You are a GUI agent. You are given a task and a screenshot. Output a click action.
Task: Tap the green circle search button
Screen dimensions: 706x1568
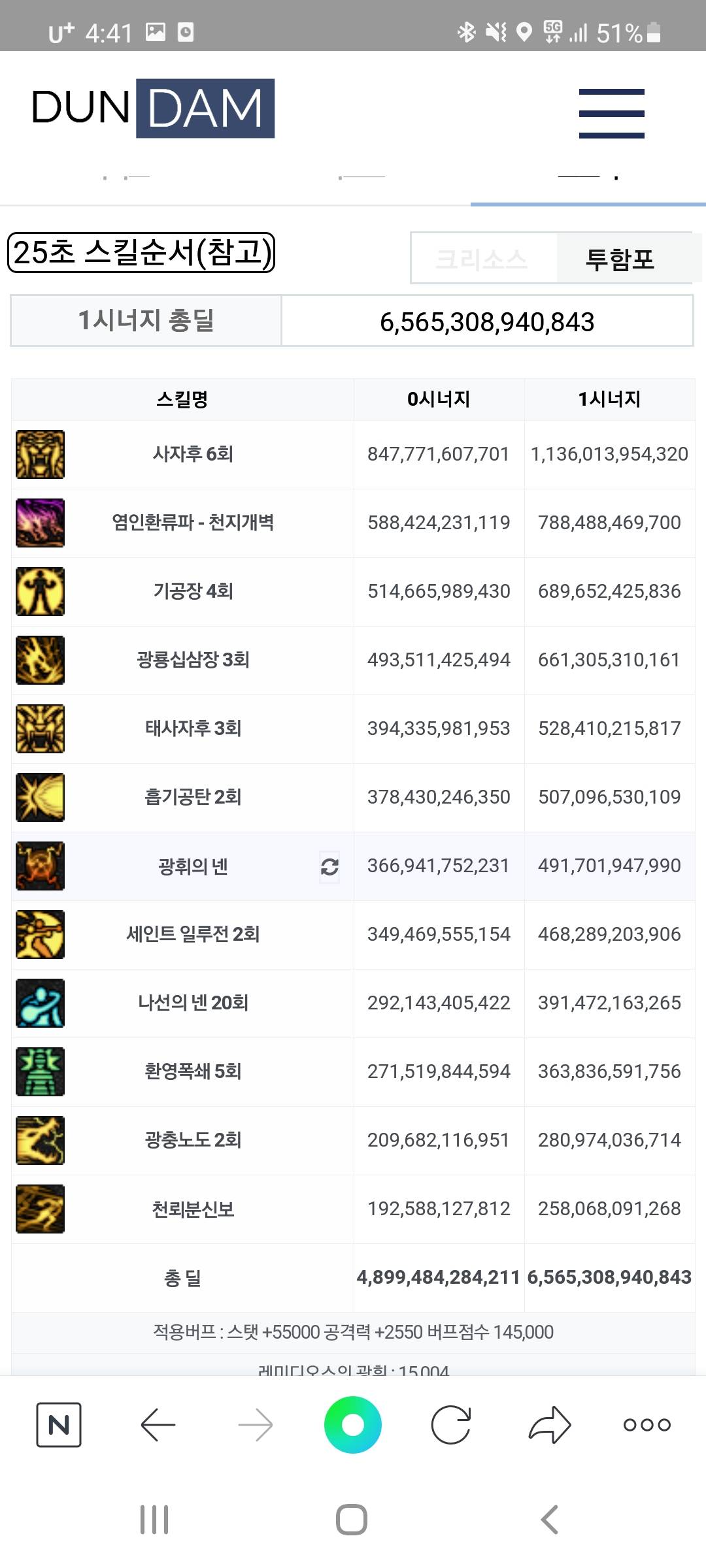click(x=353, y=1424)
